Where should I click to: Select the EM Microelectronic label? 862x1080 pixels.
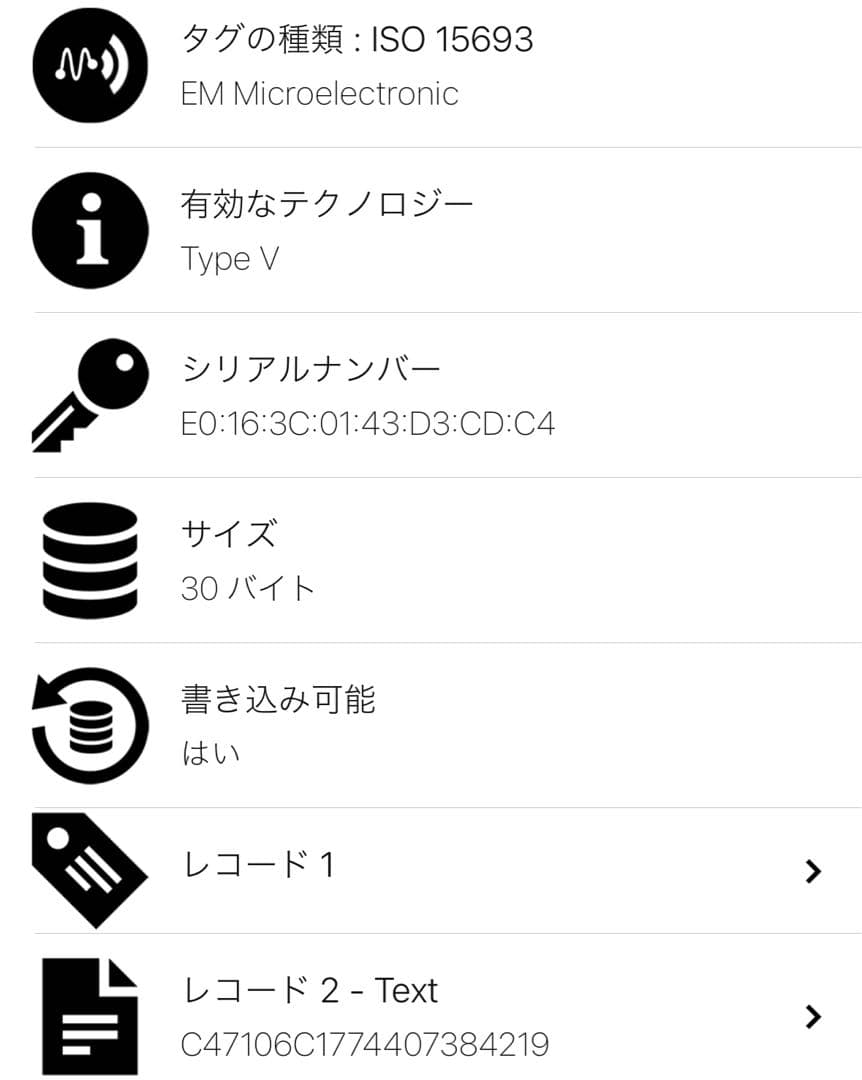(319, 94)
